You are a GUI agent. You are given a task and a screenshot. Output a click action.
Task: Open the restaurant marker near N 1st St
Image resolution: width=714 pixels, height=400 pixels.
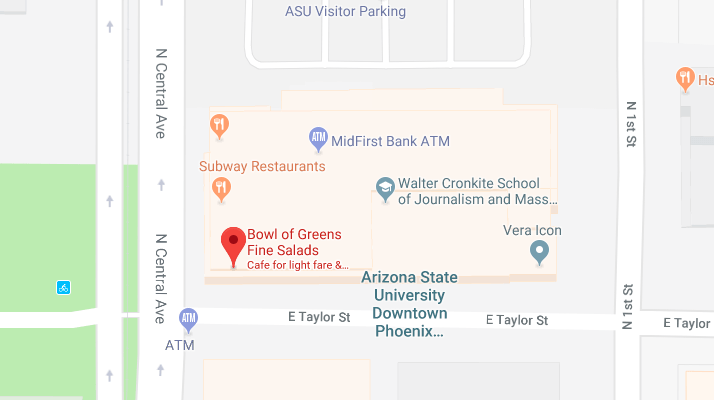pos(685,78)
